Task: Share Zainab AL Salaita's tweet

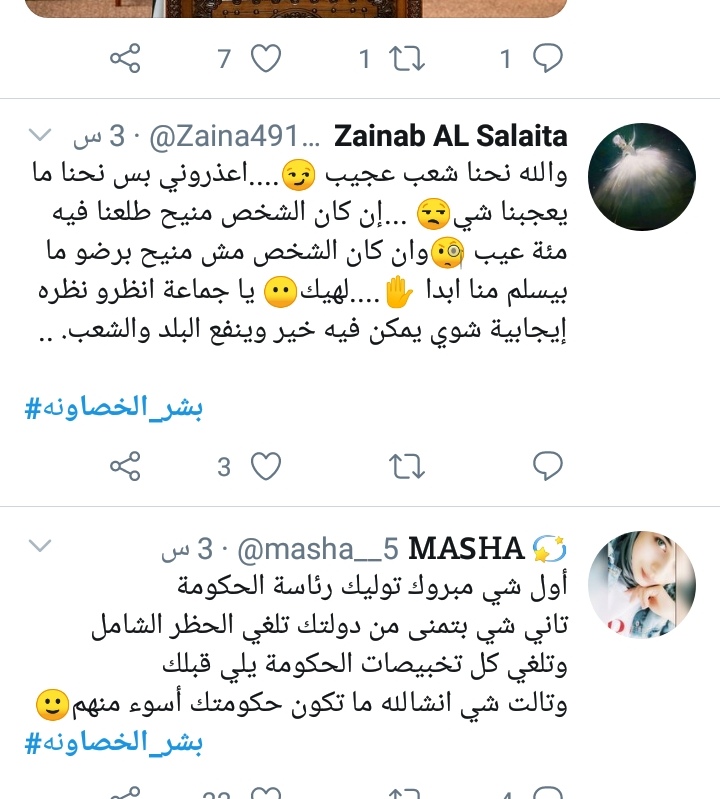Action: [125, 466]
